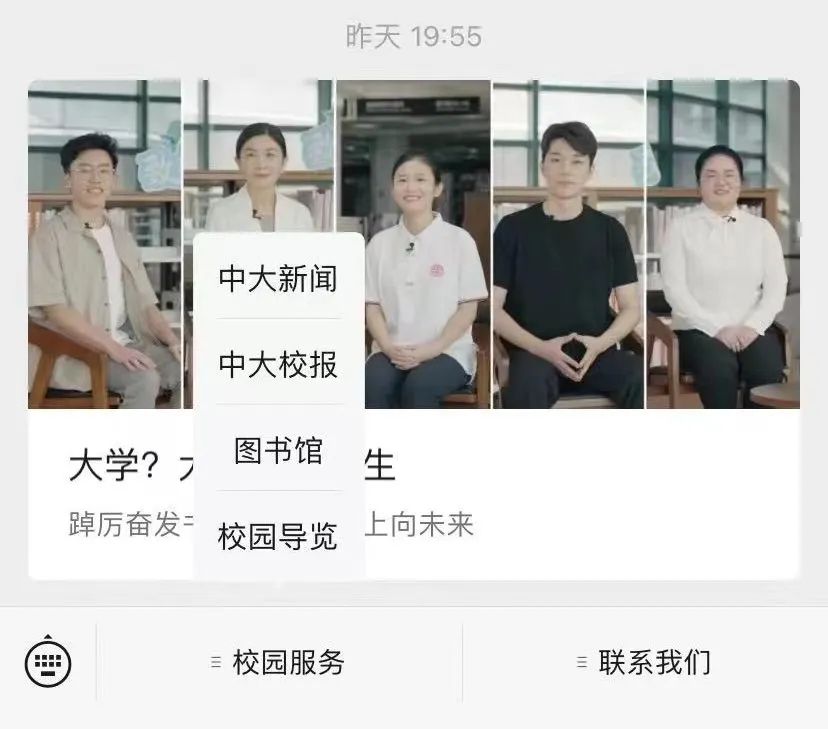Select 中大校报 in the popup menu
828x729 pixels.
click(x=278, y=364)
